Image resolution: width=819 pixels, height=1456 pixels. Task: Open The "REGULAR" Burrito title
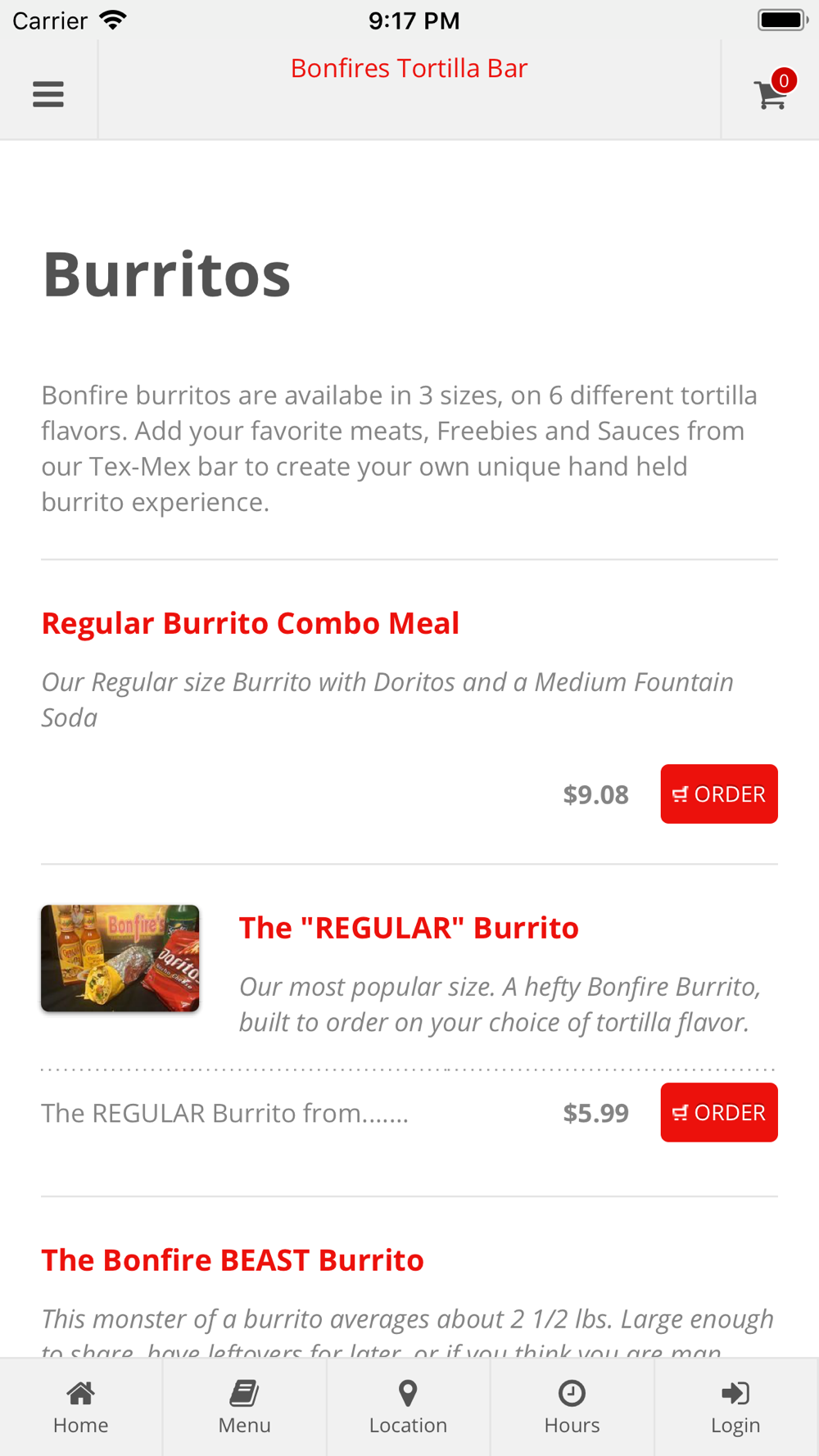point(409,928)
